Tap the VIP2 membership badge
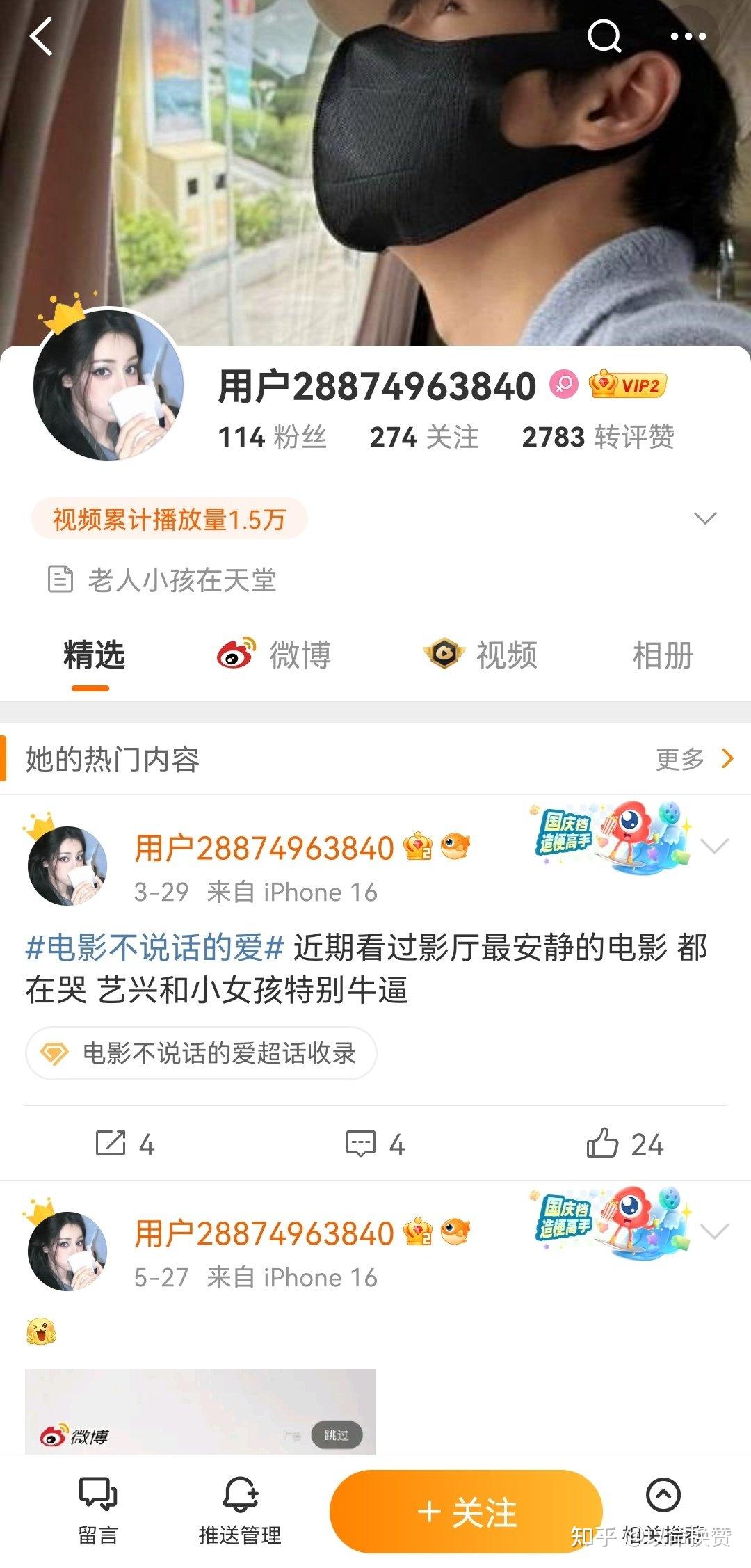 pos(627,385)
